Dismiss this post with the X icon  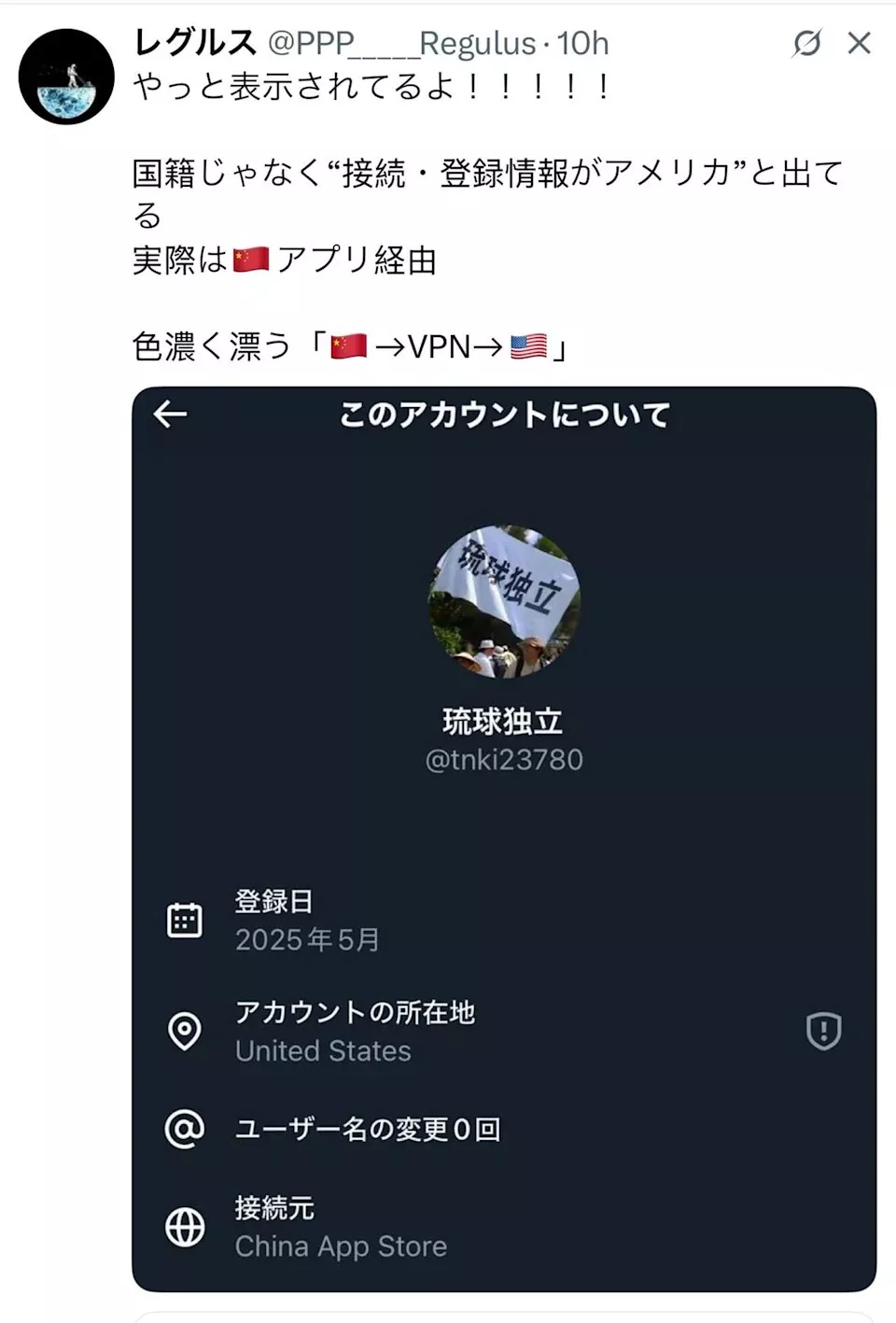click(x=859, y=43)
